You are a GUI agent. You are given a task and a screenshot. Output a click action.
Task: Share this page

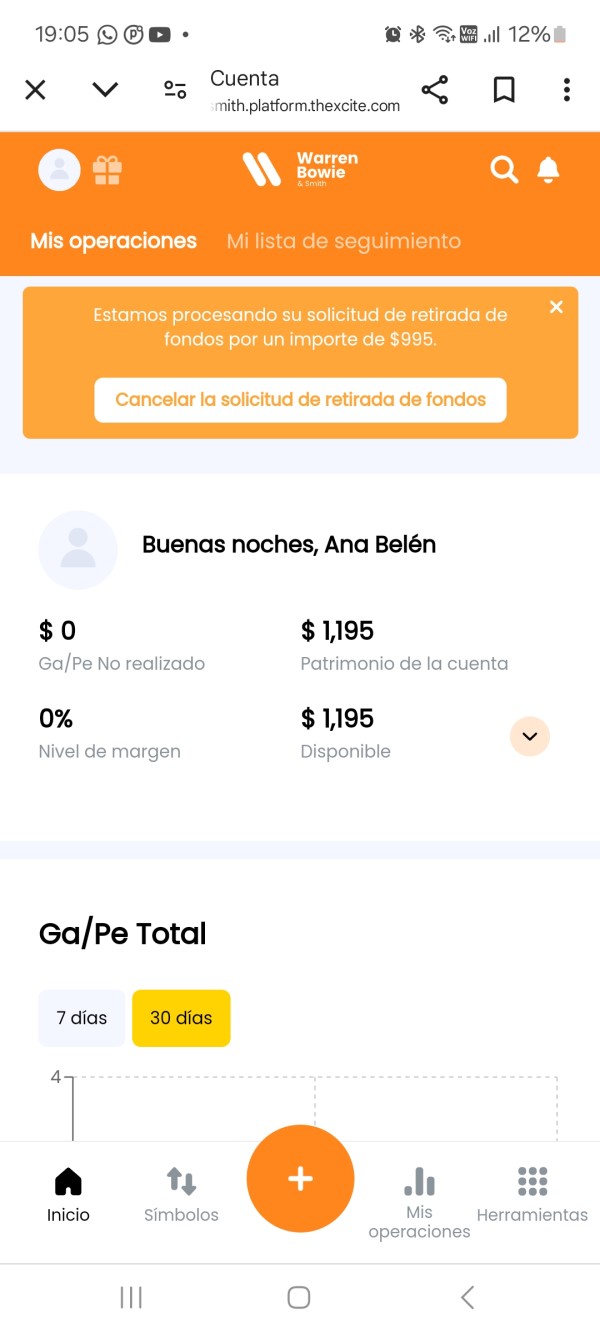(x=435, y=90)
